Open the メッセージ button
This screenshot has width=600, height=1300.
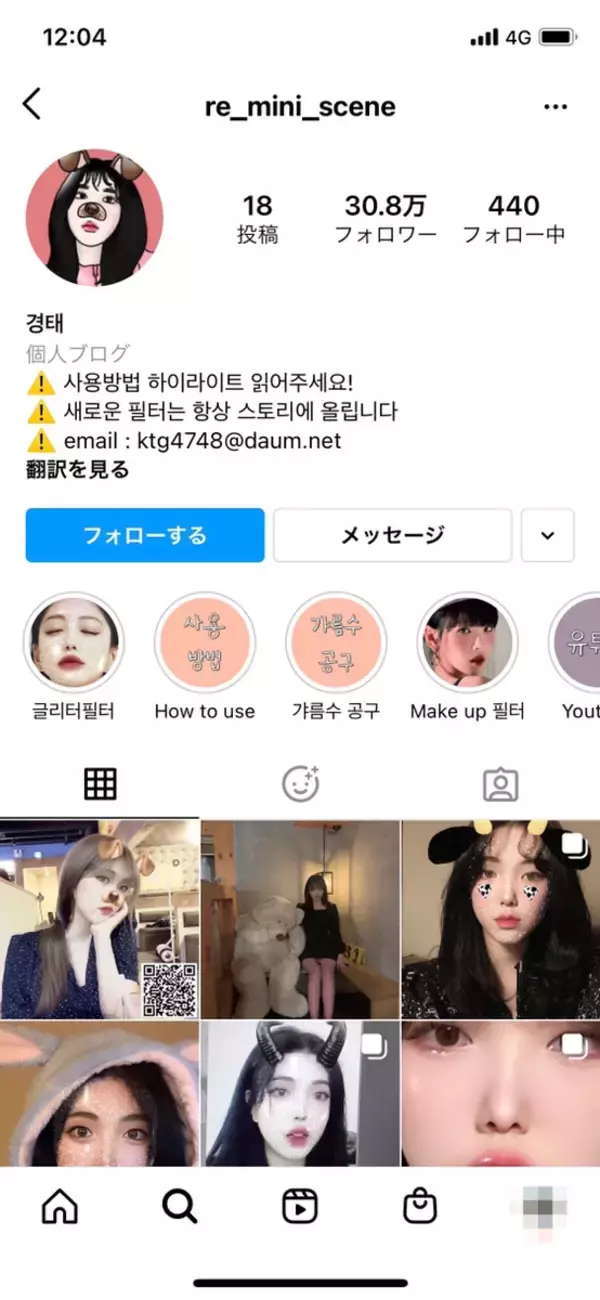click(392, 535)
